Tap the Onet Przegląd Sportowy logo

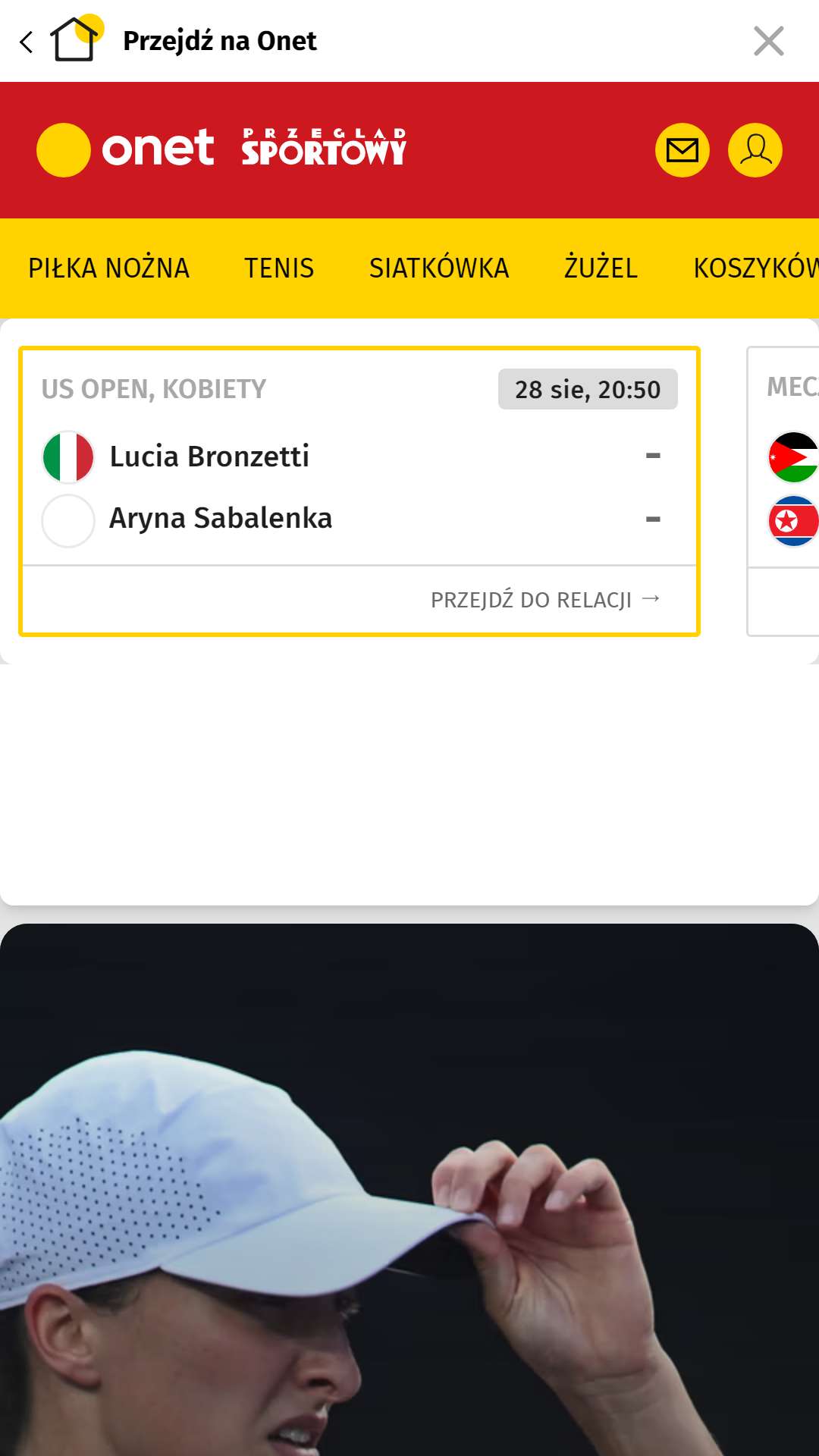221,149
